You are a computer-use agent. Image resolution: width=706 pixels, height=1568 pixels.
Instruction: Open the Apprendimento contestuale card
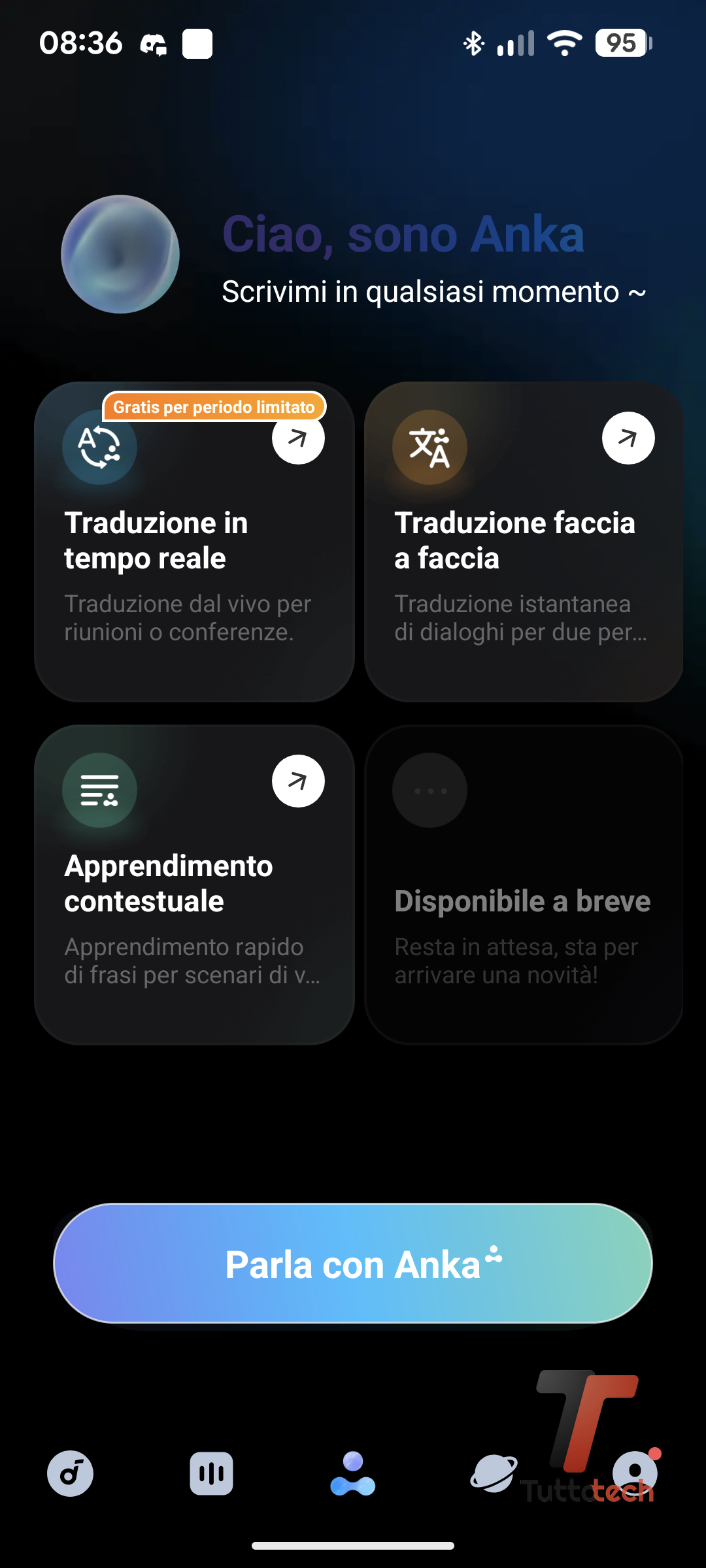click(194, 885)
